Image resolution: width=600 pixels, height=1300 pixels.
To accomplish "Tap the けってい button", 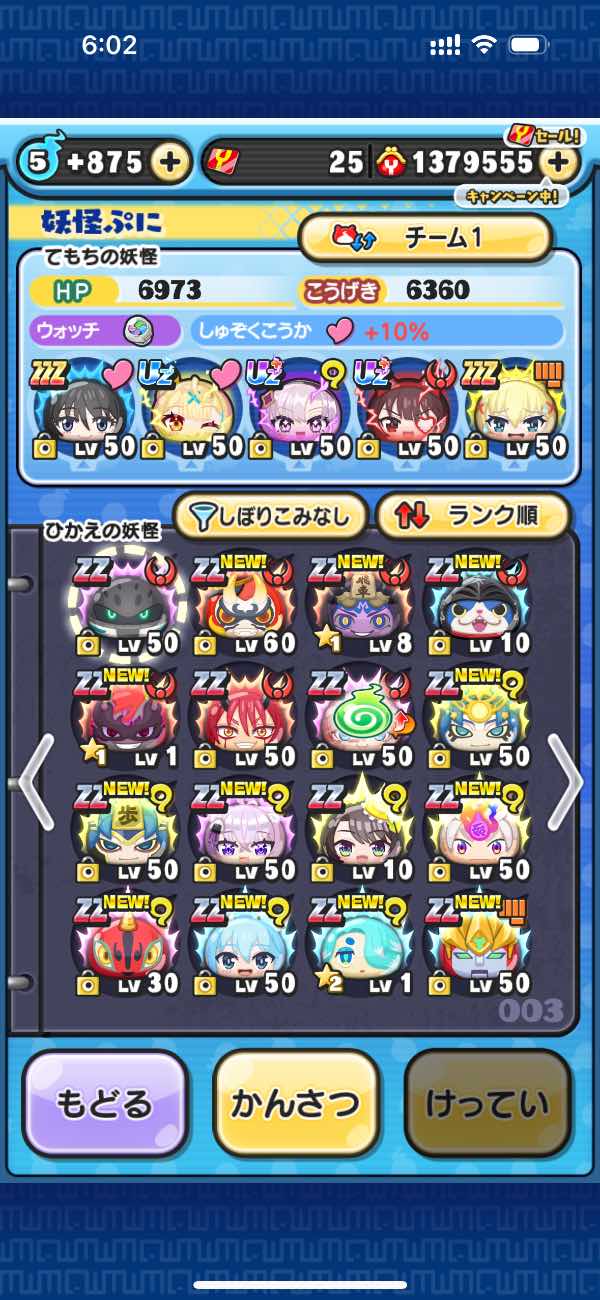I will (488, 1103).
